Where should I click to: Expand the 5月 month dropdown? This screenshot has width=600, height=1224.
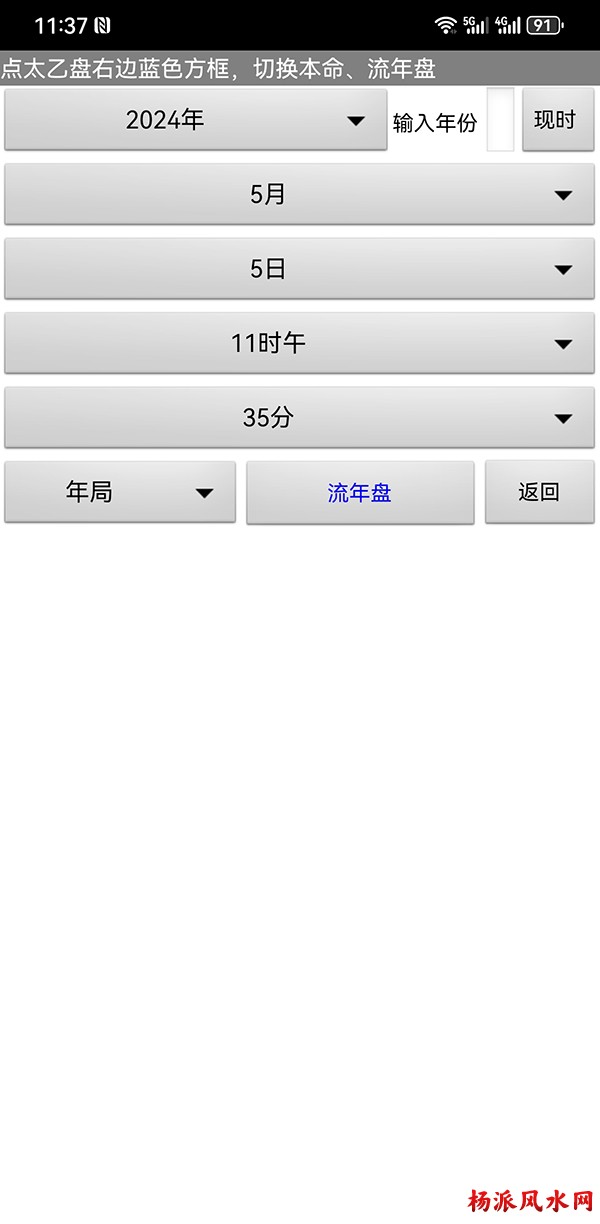click(299, 194)
